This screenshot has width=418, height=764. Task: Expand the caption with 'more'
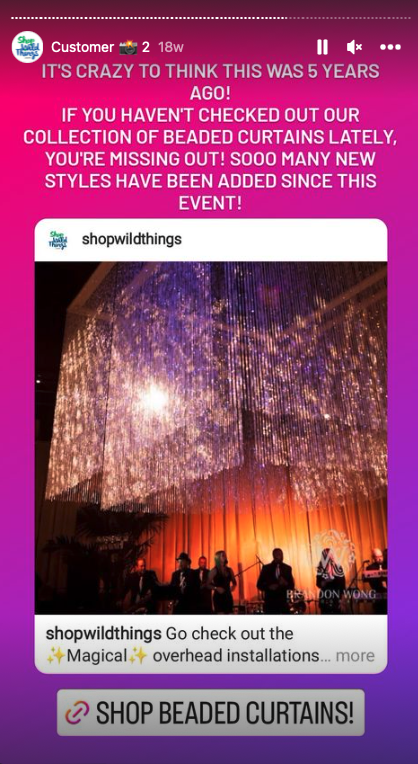pyautogui.click(x=355, y=655)
